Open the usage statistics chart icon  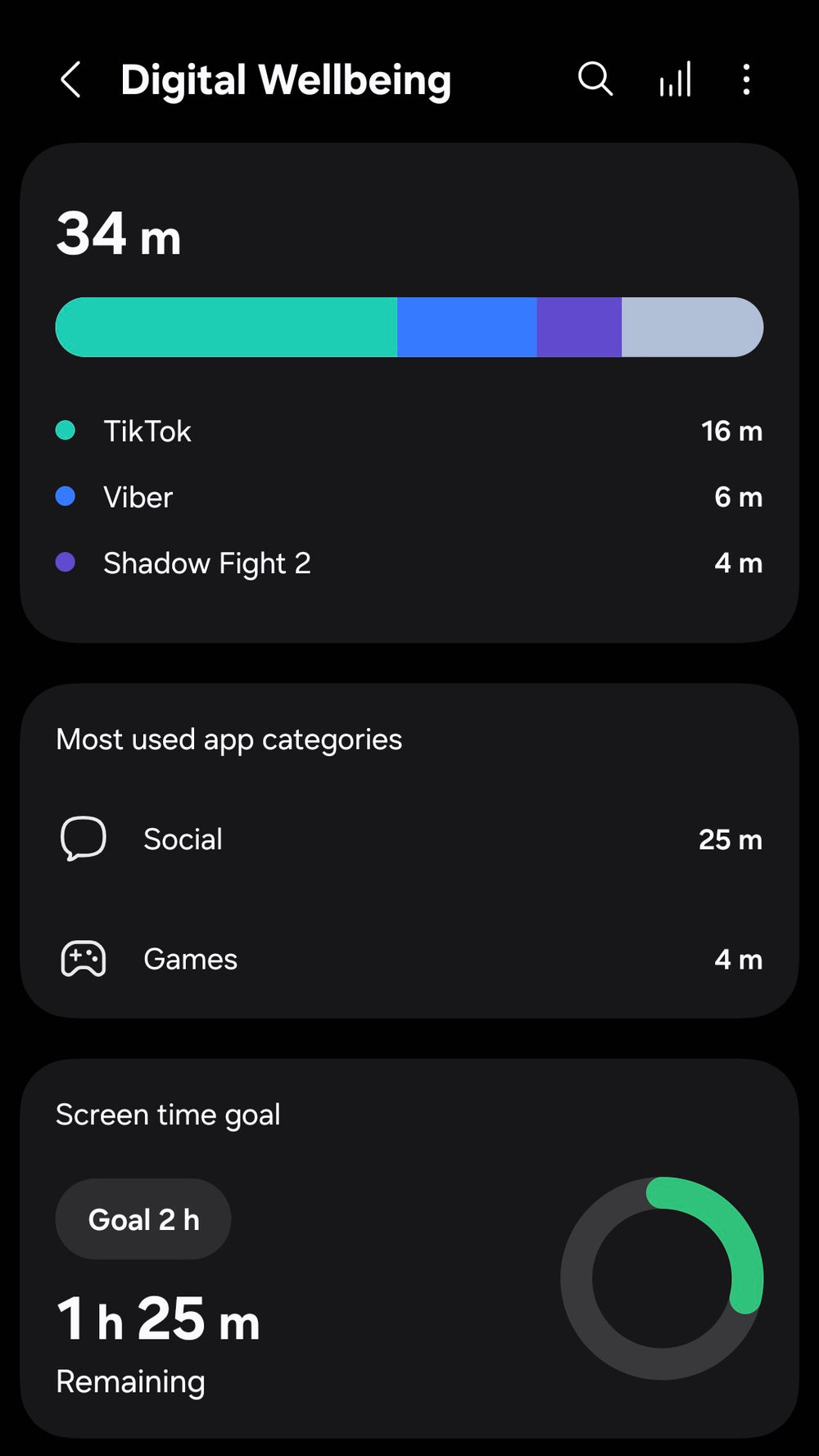point(676,79)
